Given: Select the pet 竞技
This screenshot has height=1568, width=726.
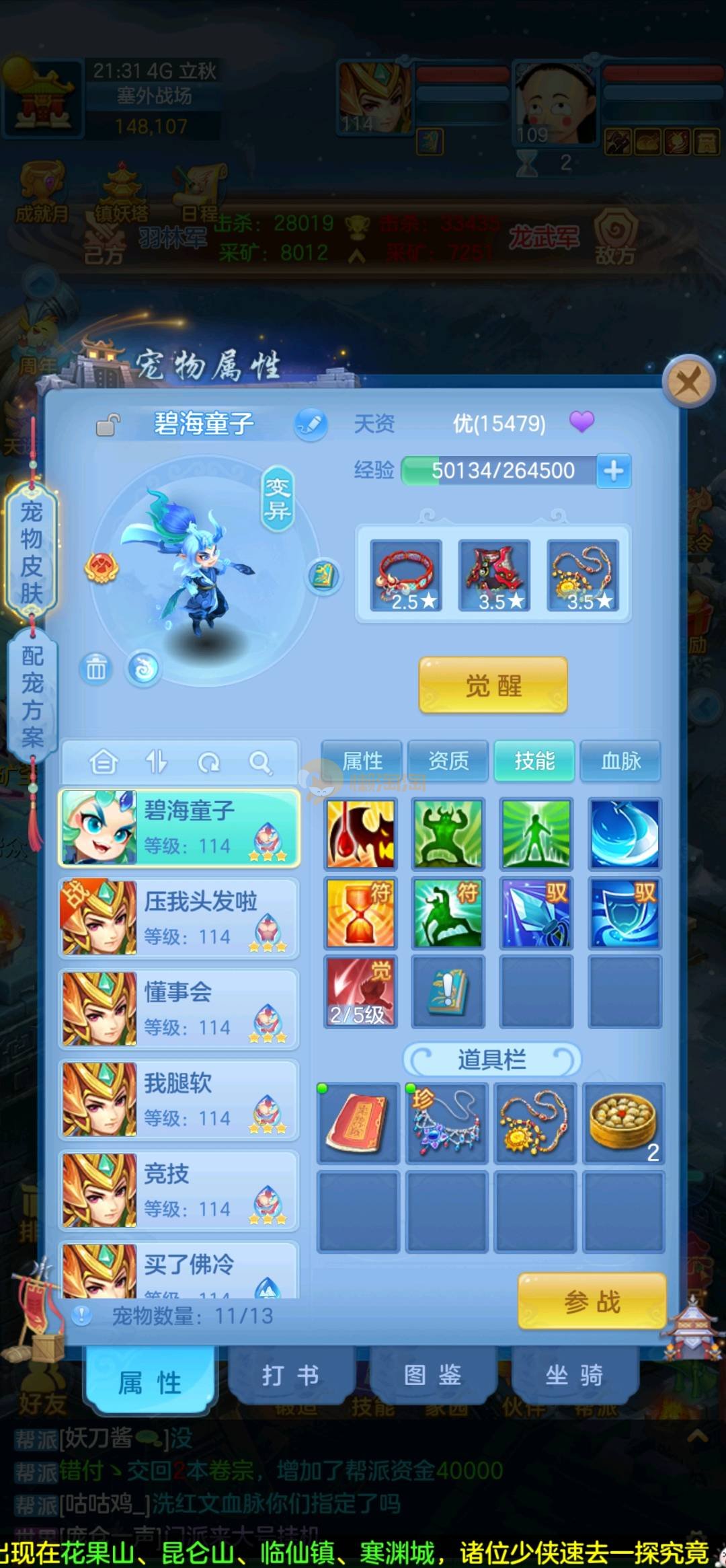Looking at the screenshot, I should point(179,1191).
